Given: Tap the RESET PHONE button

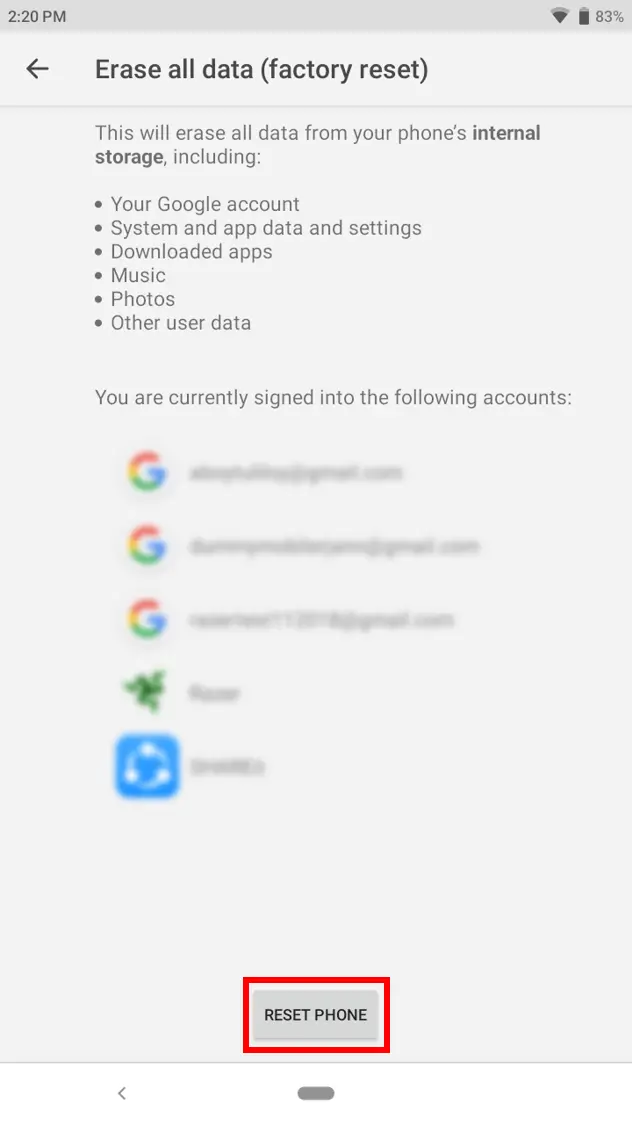Looking at the screenshot, I should click(x=315, y=1015).
